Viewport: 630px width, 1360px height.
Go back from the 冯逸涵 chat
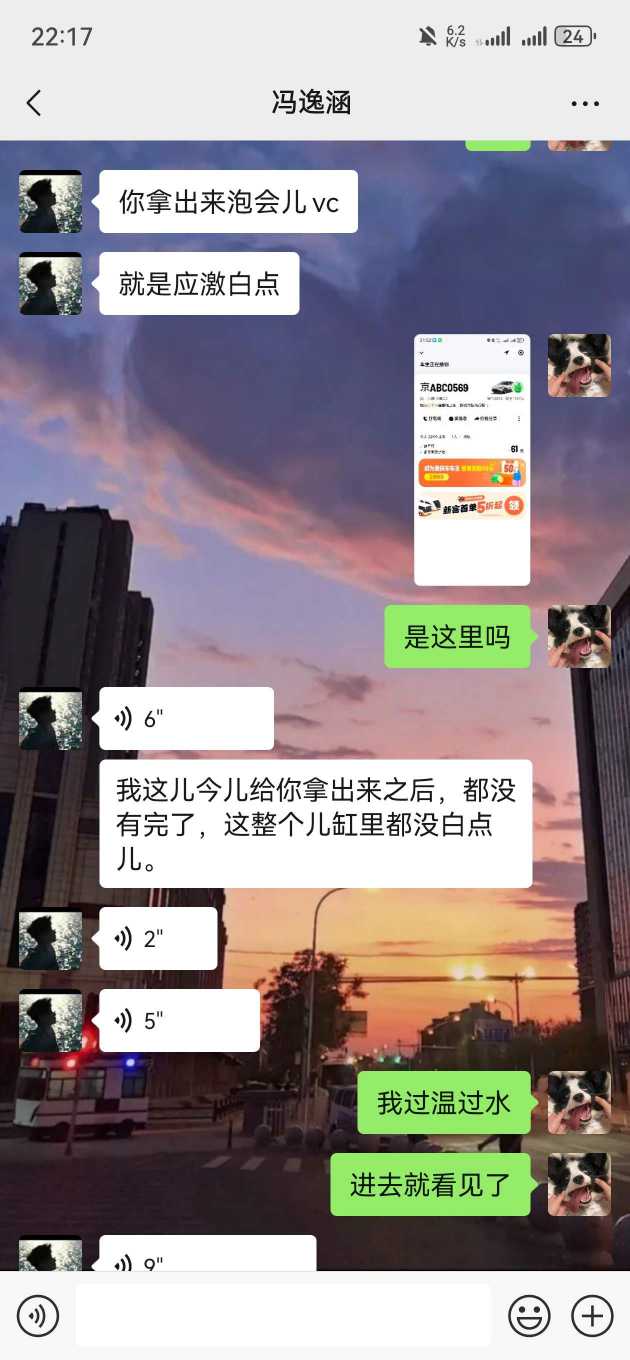pos(34,103)
